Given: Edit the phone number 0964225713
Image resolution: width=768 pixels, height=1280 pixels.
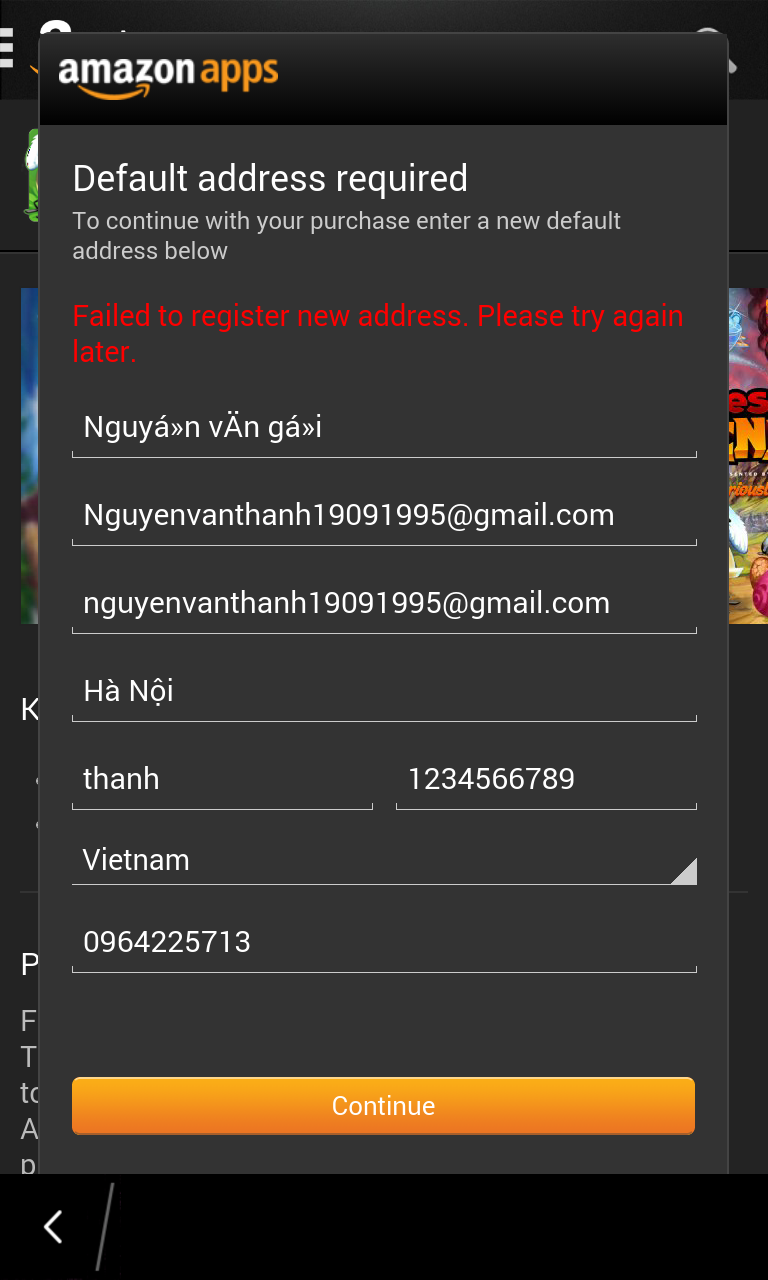Looking at the screenshot, I should click(x=384, y=943).
